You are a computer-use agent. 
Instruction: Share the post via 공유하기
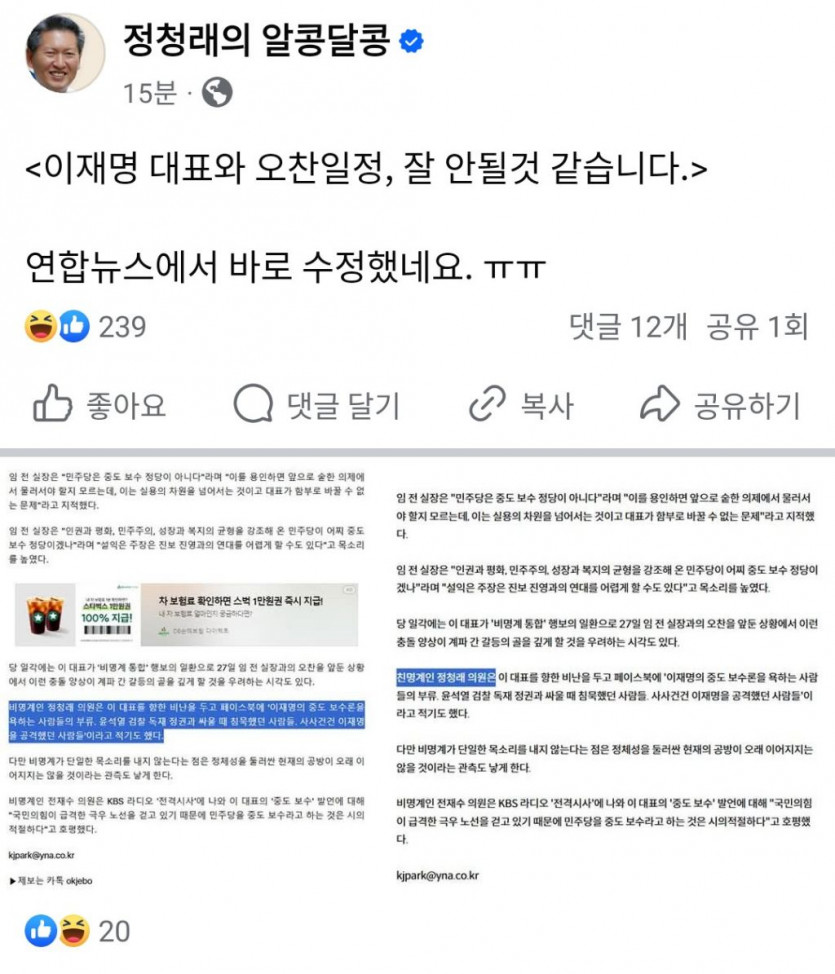click(720, 405)
